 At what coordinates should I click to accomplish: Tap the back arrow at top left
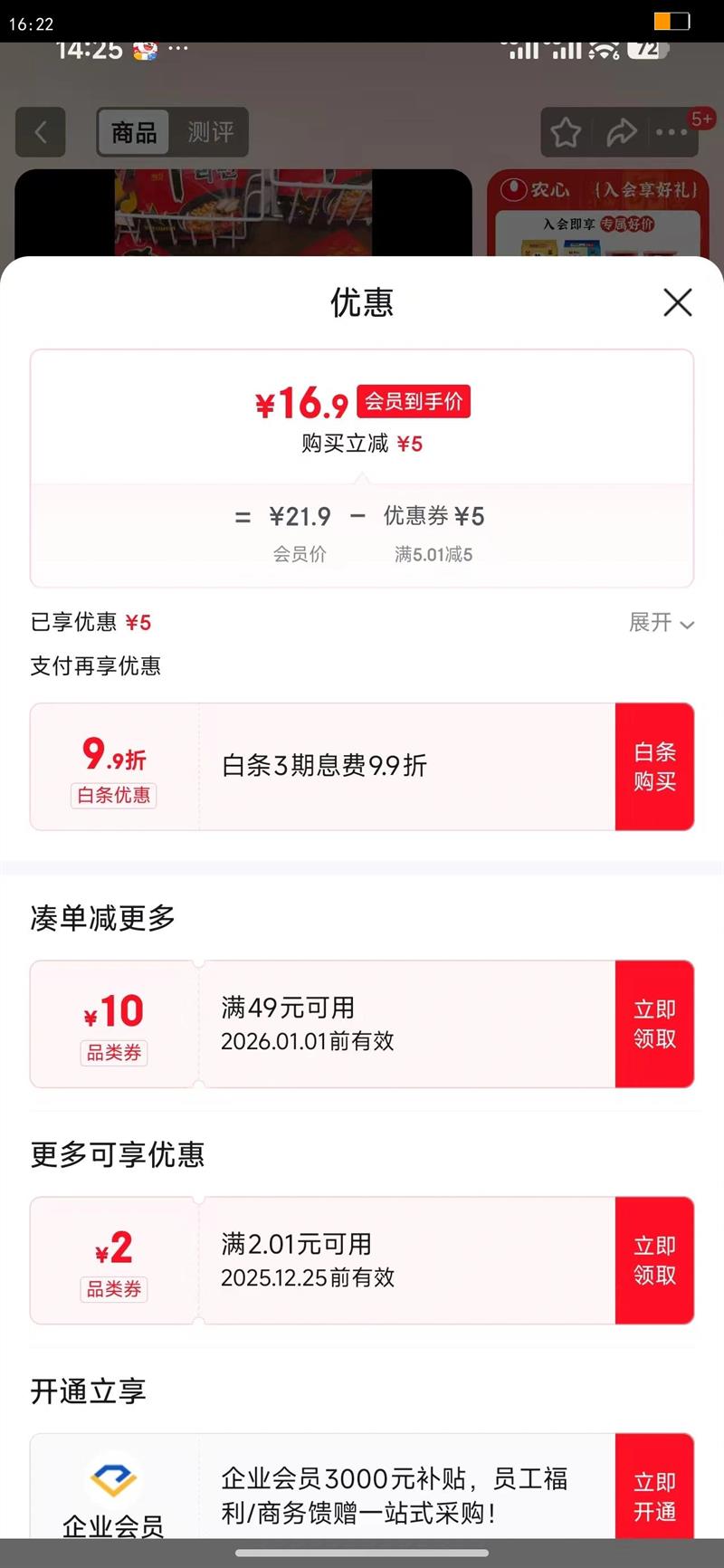[x=41, y=132]
